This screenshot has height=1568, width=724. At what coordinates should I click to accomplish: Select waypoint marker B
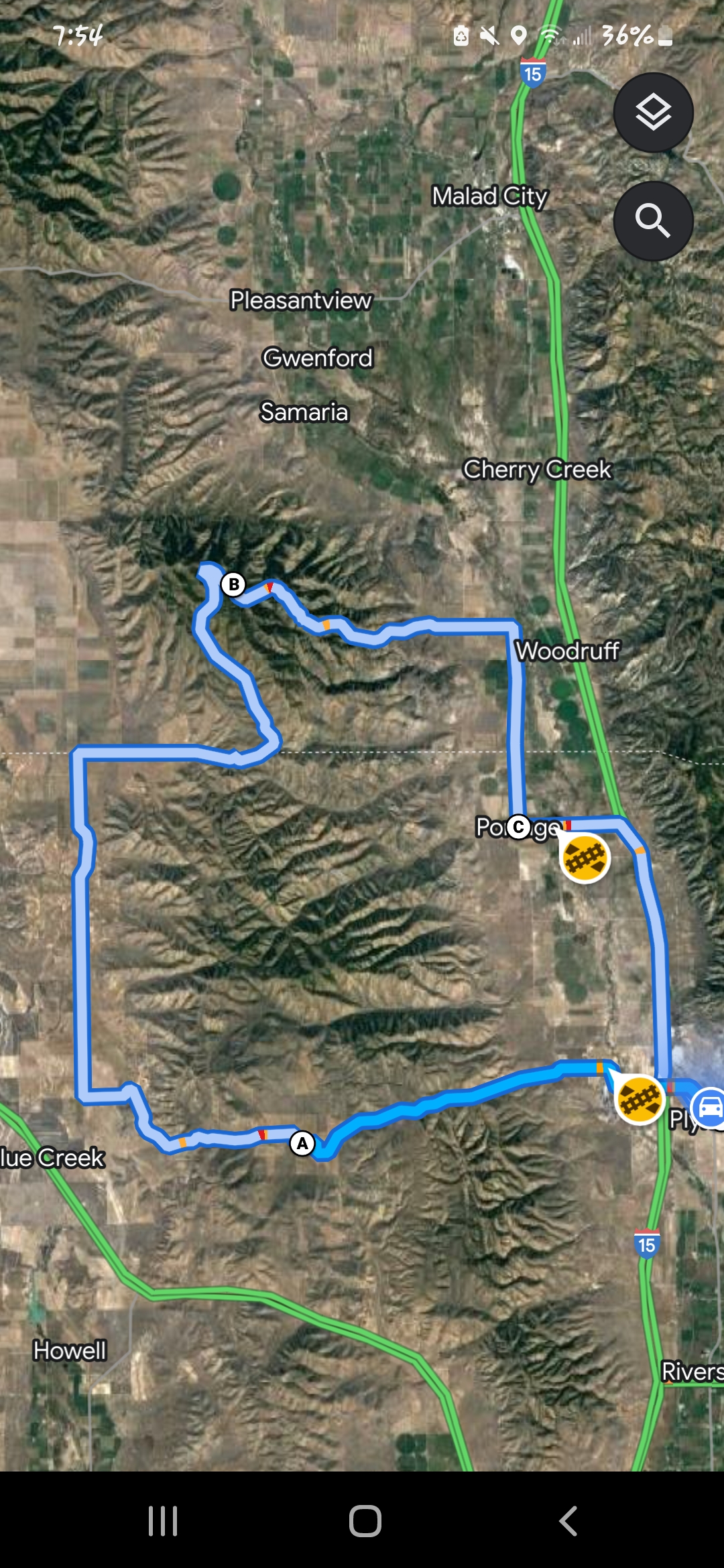(233, 584)
